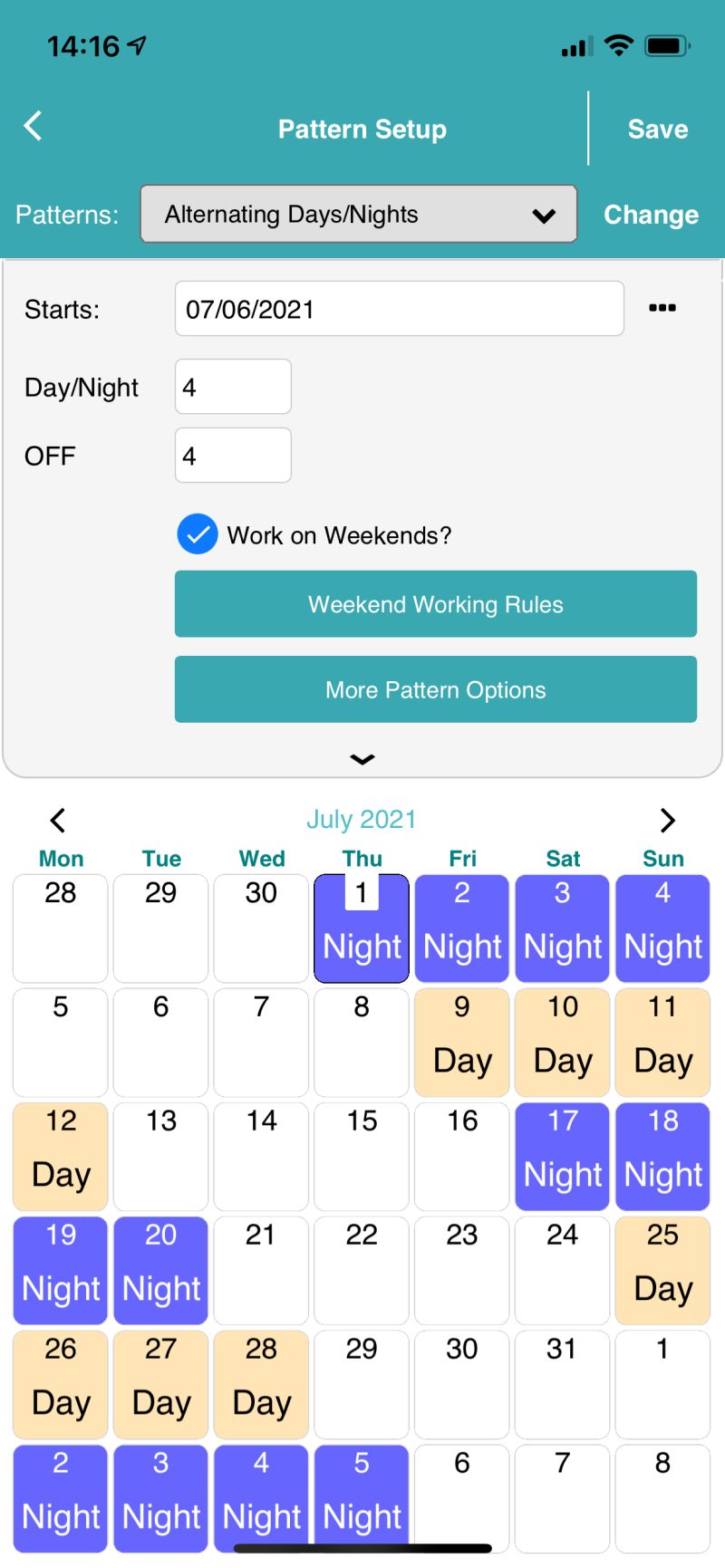Expand the Alternating Days/Nights pattern list
Viewport: 725px width, 1568px height.
[359, 215]
